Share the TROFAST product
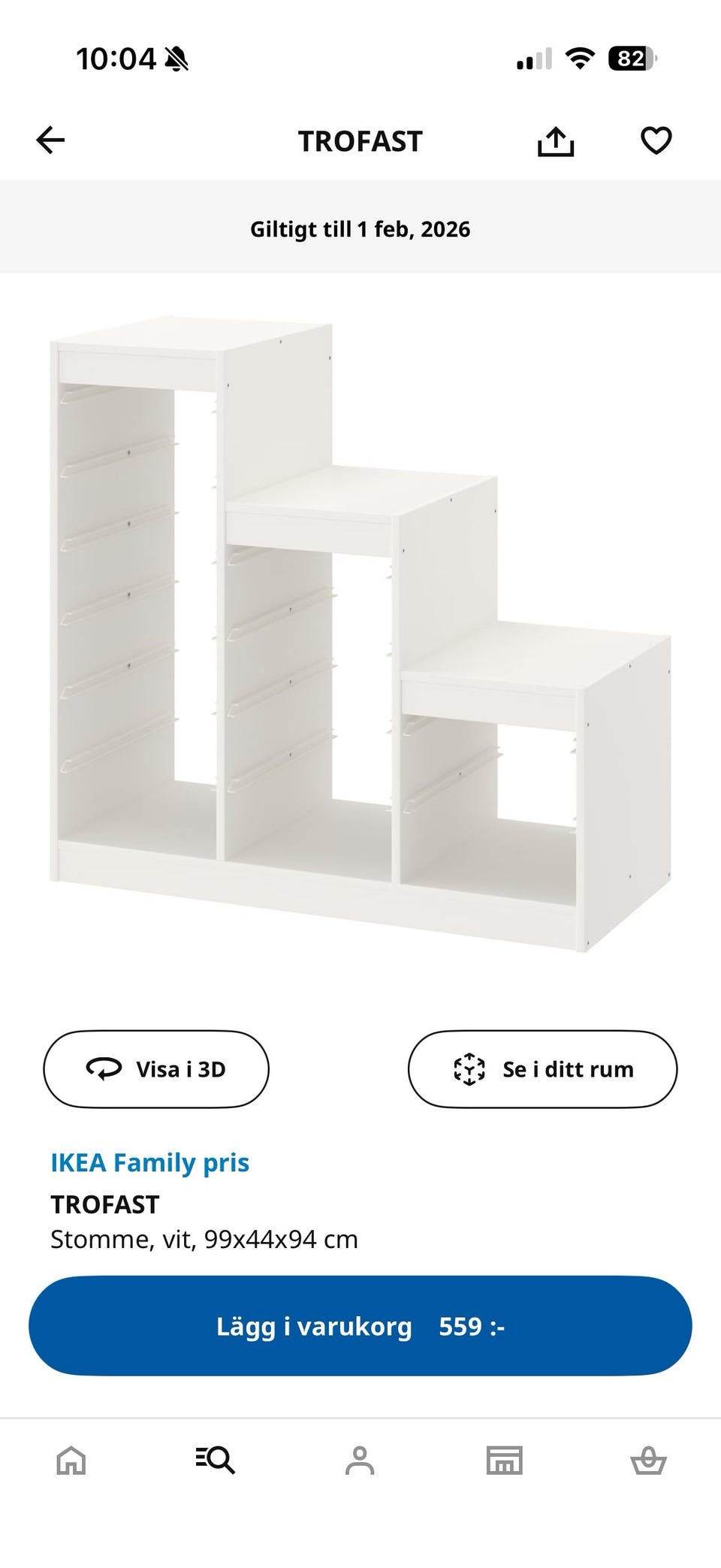 (x=557, y=140)
